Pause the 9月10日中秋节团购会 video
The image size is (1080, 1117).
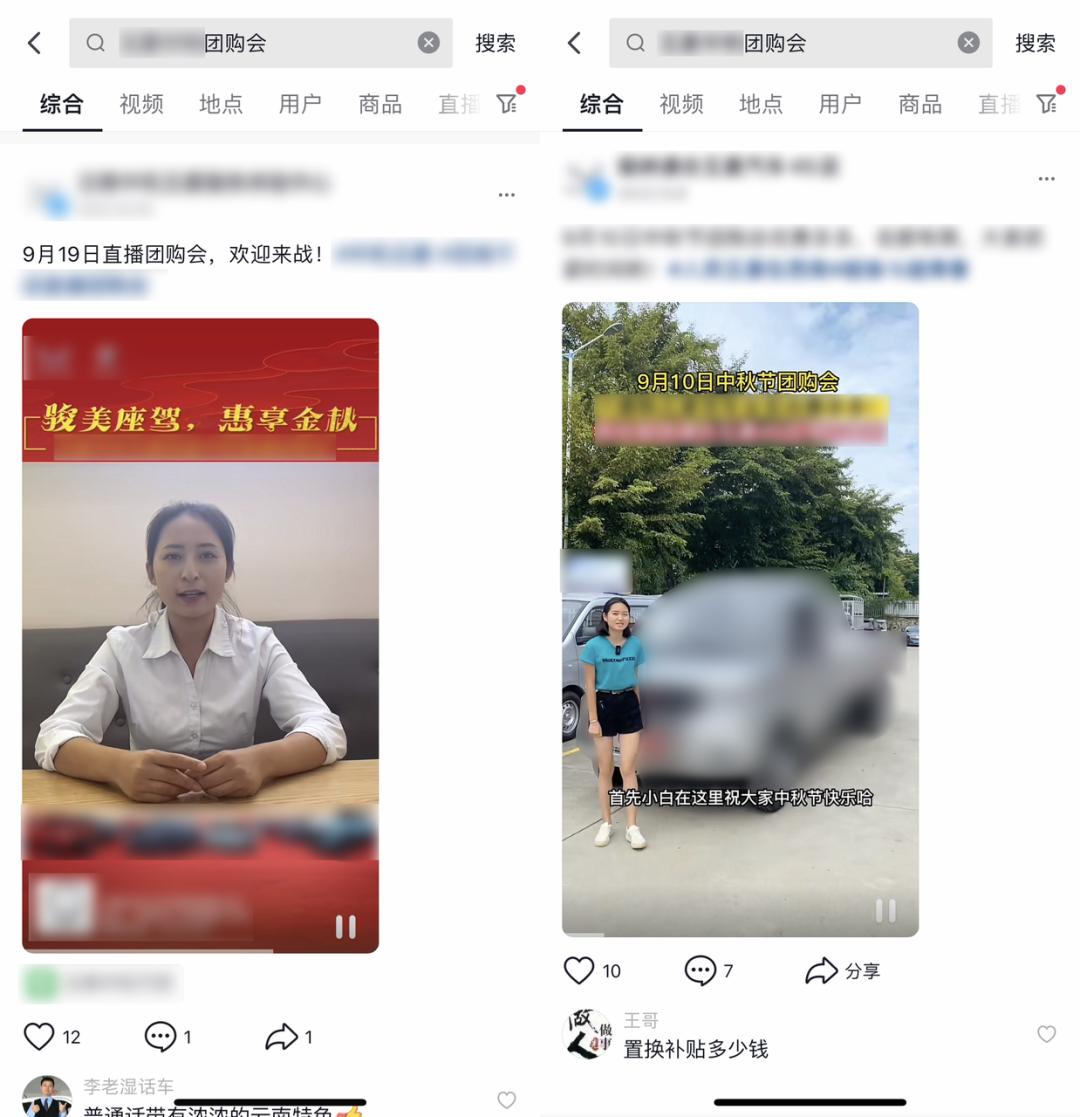coord(885,910)
